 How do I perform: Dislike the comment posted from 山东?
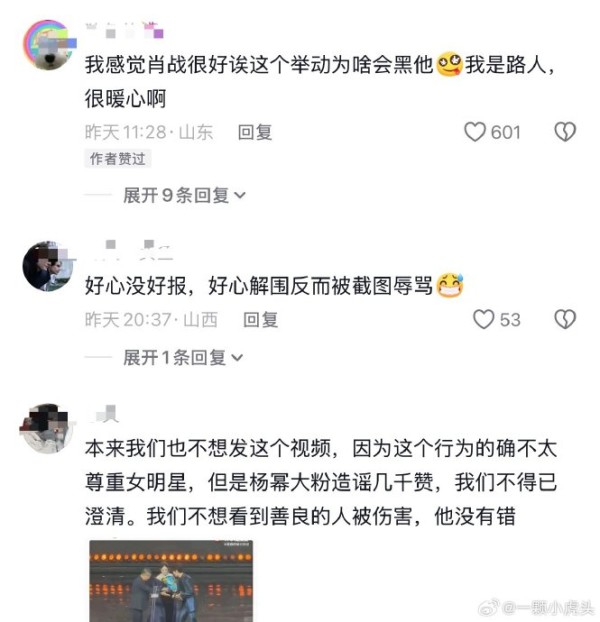[565, 132]
